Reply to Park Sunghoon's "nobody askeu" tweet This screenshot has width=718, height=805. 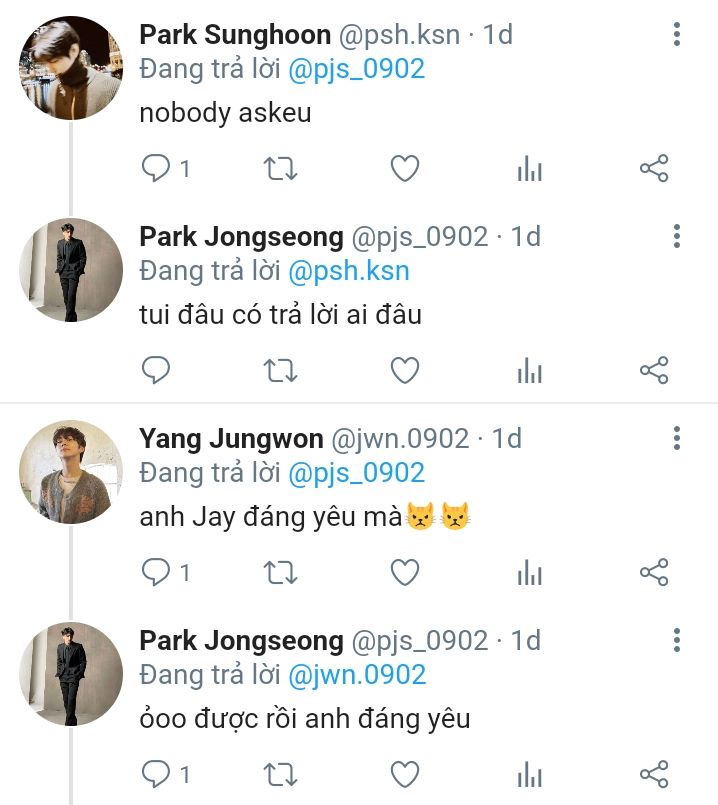(156, 169)
